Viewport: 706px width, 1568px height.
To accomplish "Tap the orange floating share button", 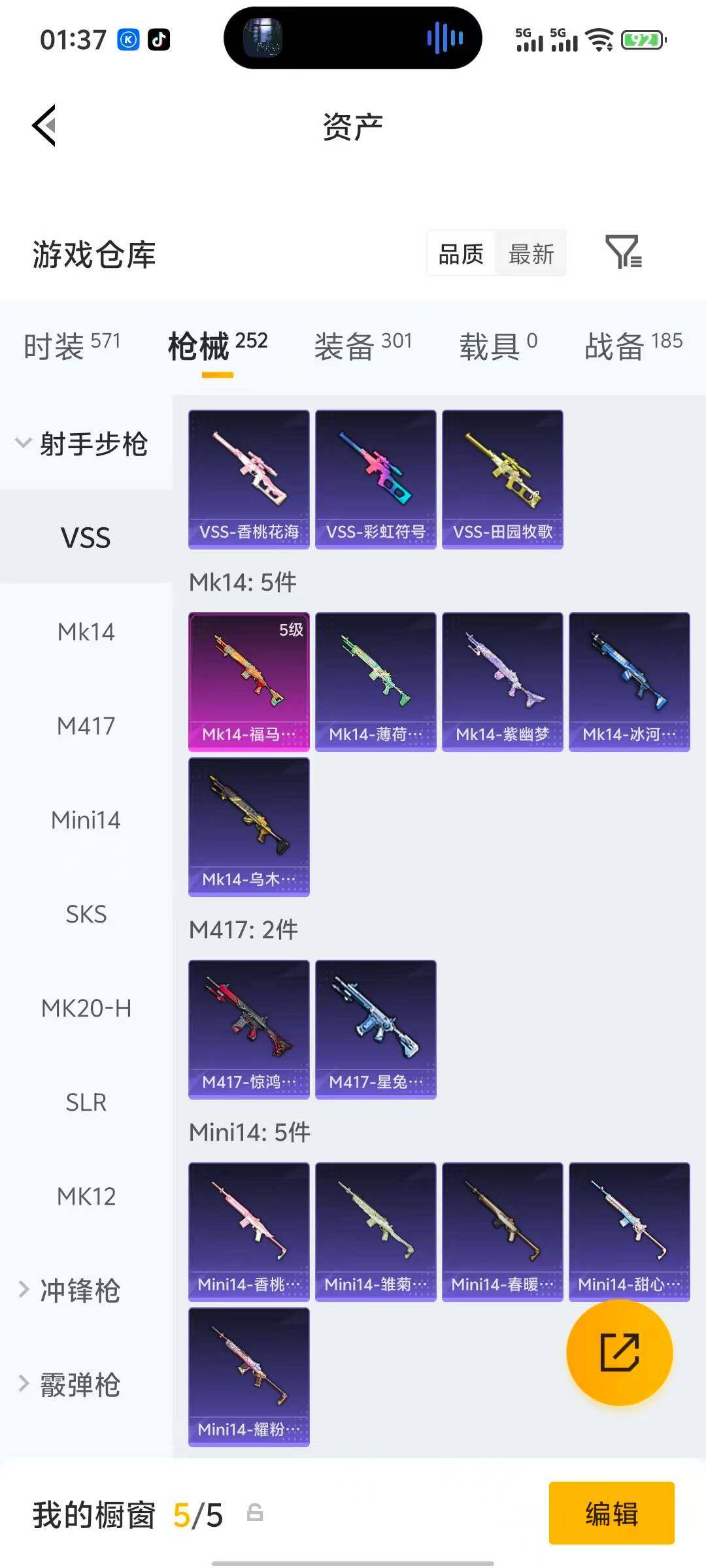I will 619,1352.
